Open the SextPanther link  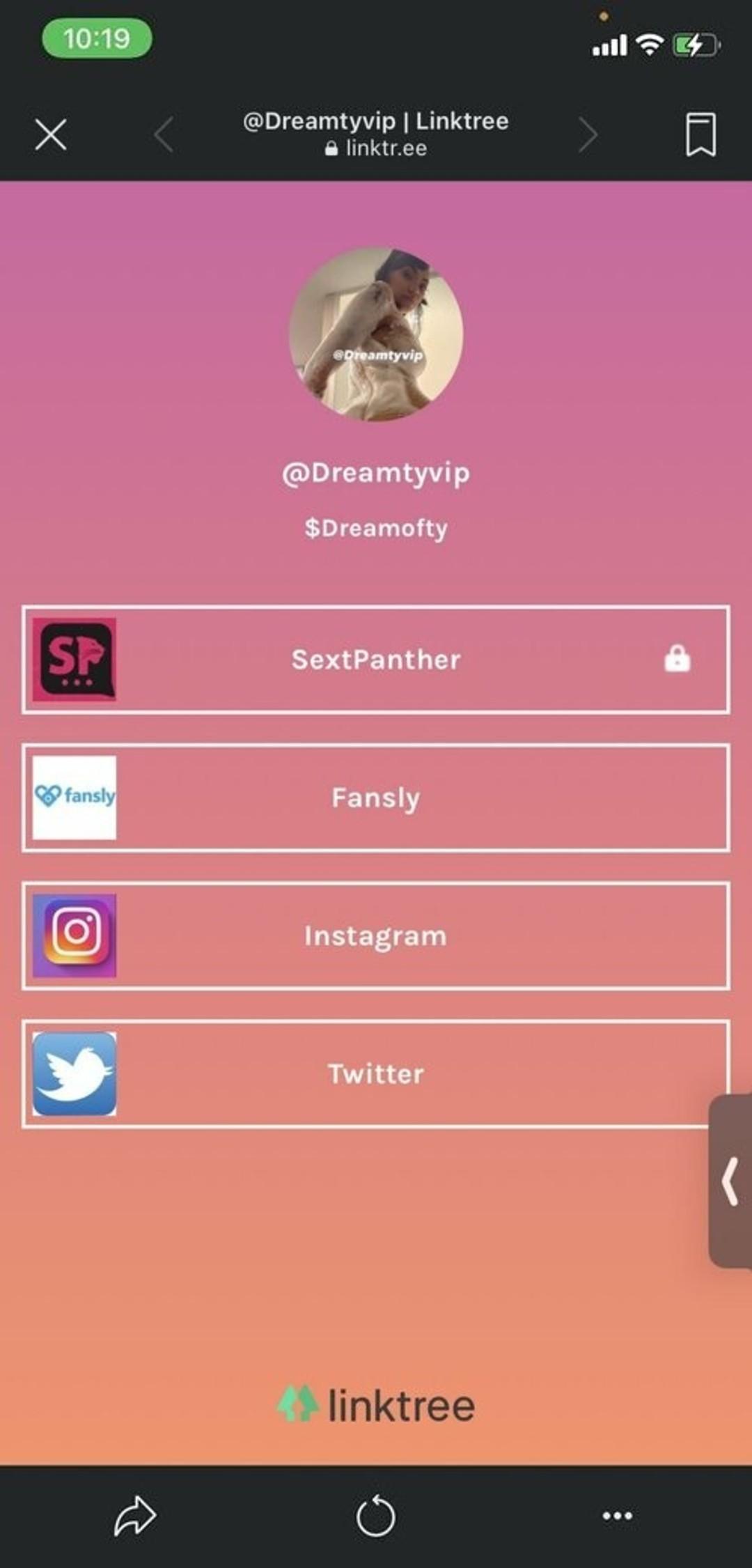[376, 659]
